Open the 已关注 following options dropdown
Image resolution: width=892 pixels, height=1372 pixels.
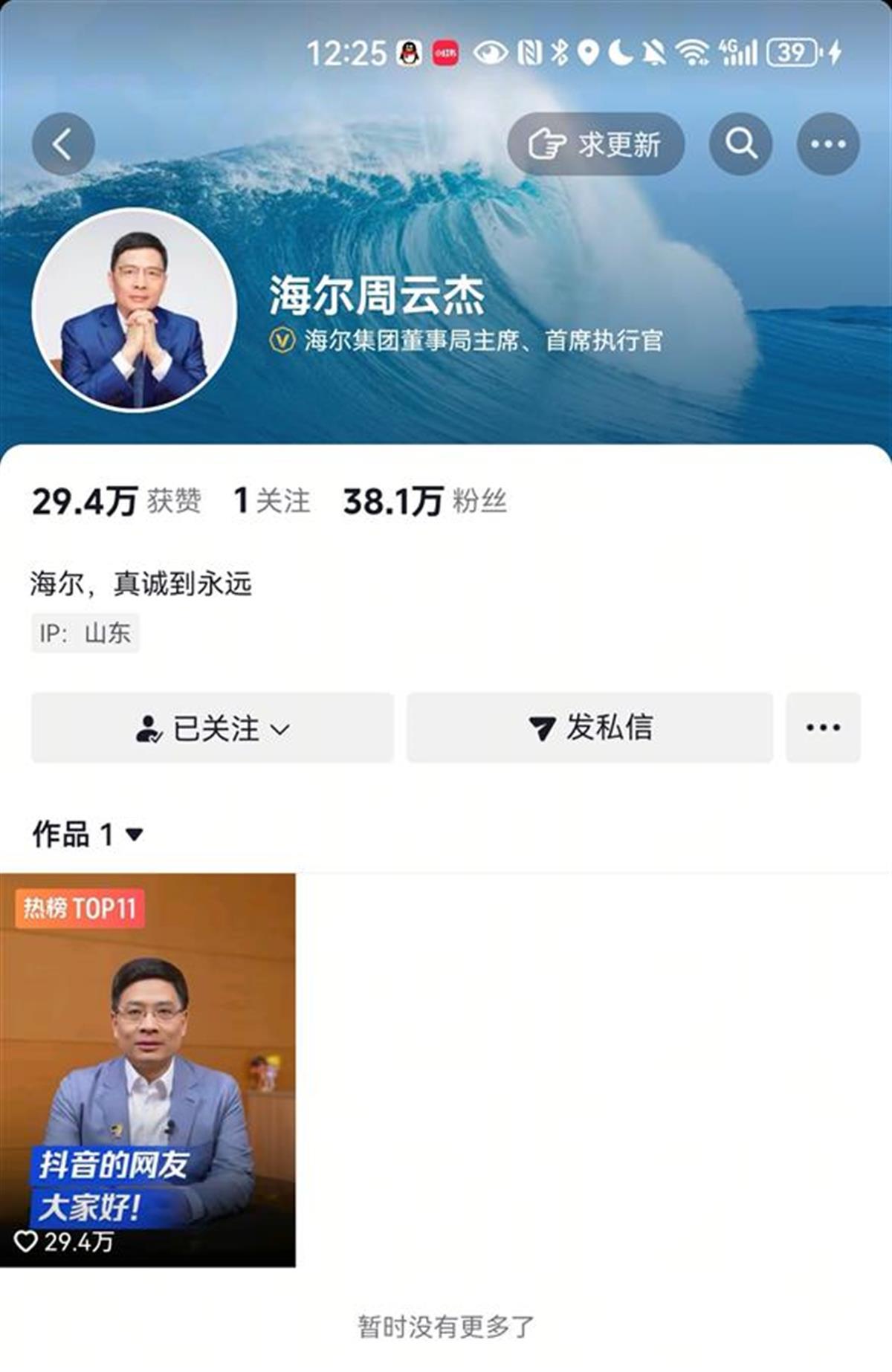213,728
